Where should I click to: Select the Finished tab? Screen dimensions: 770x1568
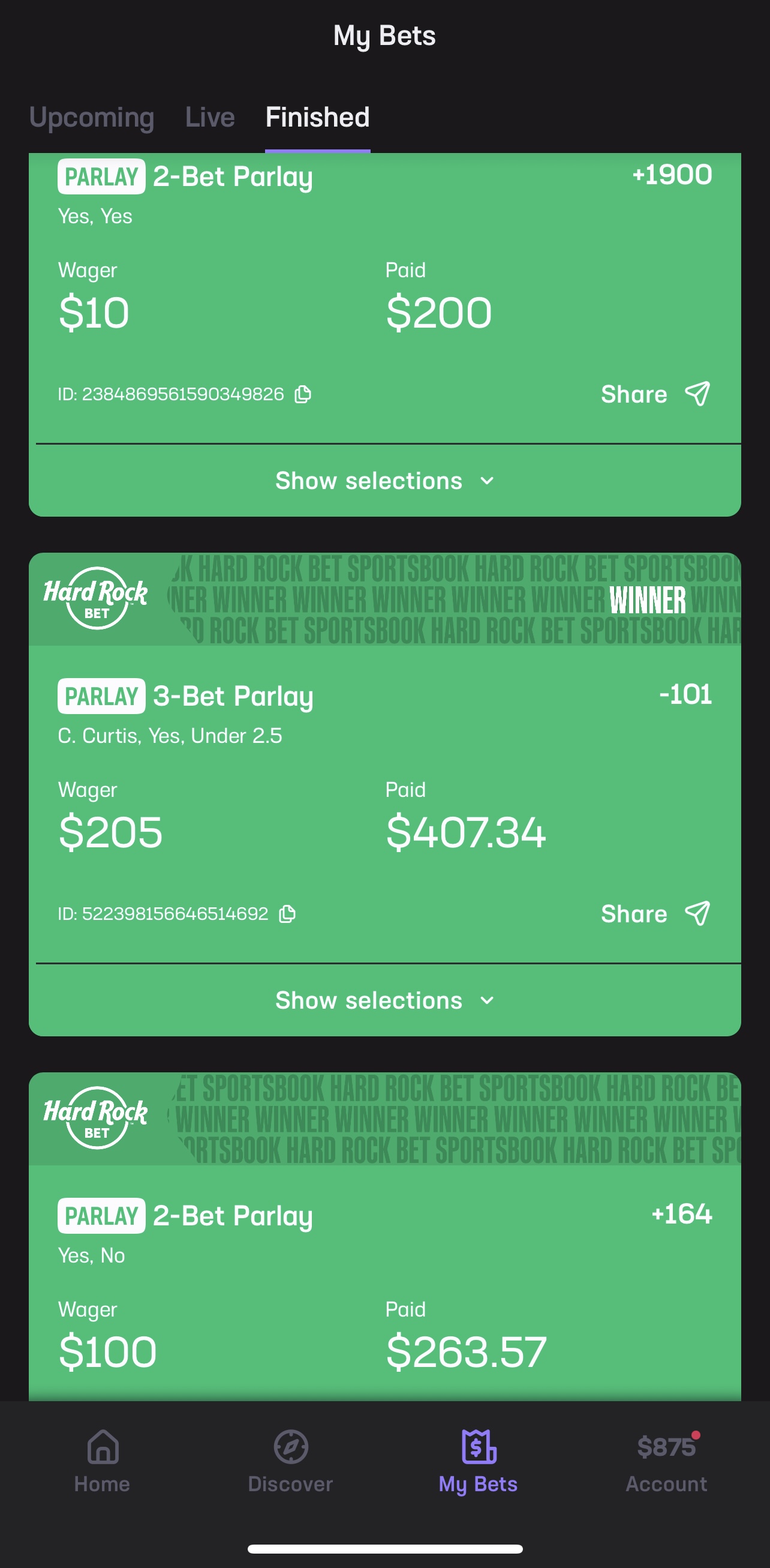[x=317, y=118]
